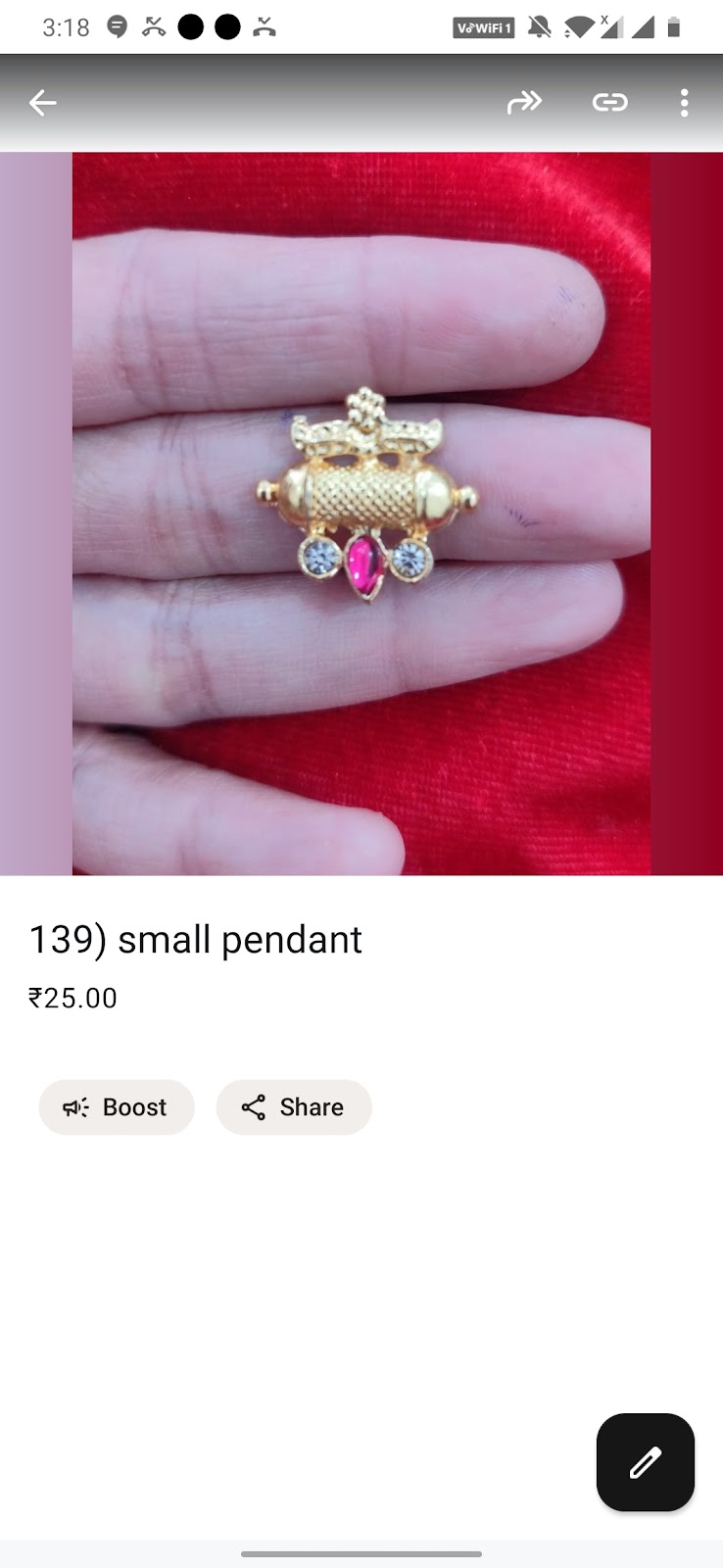The image size is (723, 1568).
Task: Open the pendant photo thumbnail
Action: (361, 510)
